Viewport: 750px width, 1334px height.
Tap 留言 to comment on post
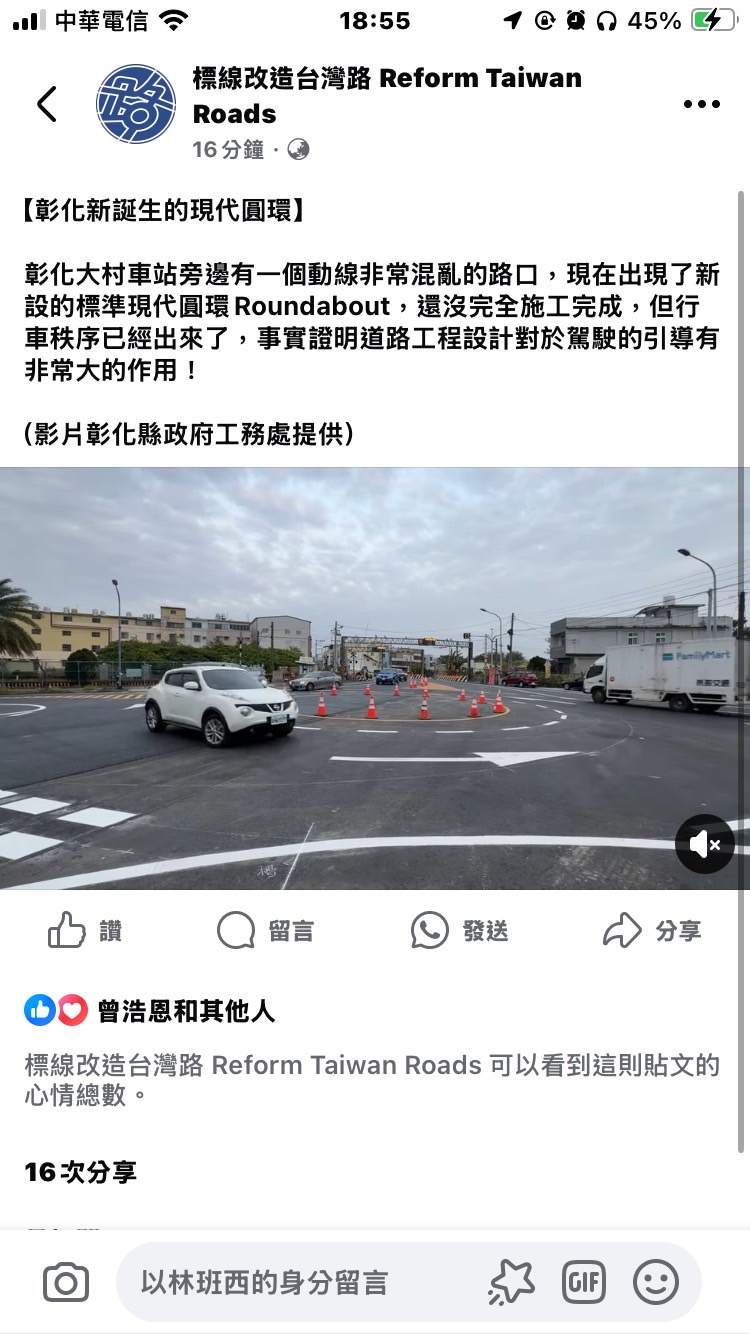(x=265, y=931)
